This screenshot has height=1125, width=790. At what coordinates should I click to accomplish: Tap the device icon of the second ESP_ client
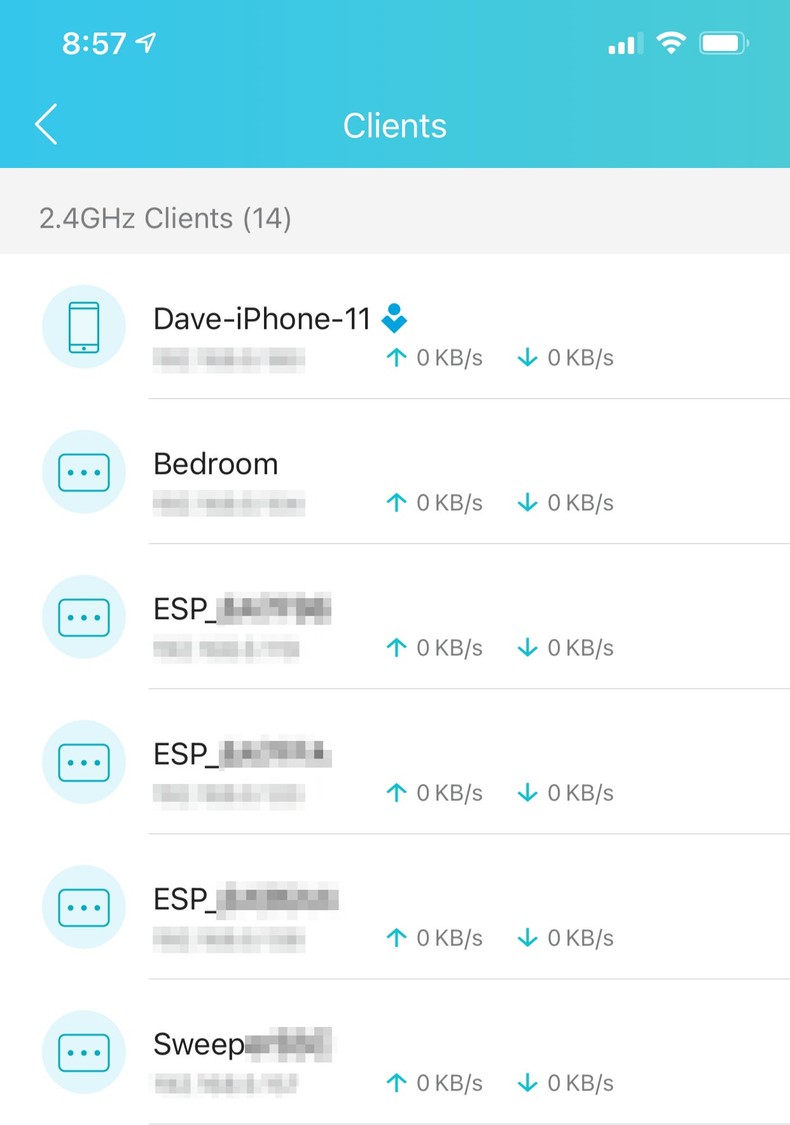coord(83,762)
